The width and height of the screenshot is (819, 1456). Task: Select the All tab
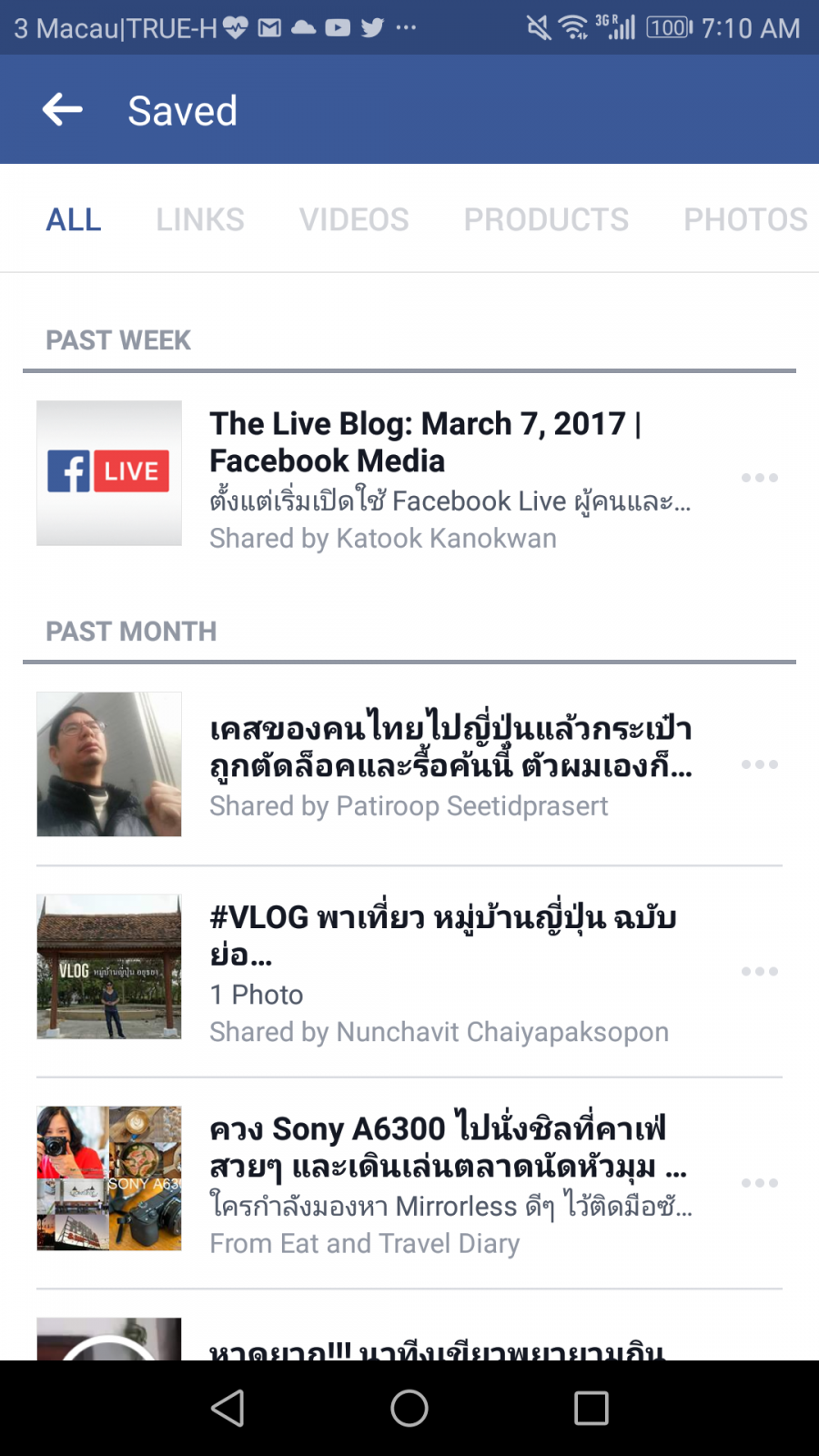coord(74,219)
